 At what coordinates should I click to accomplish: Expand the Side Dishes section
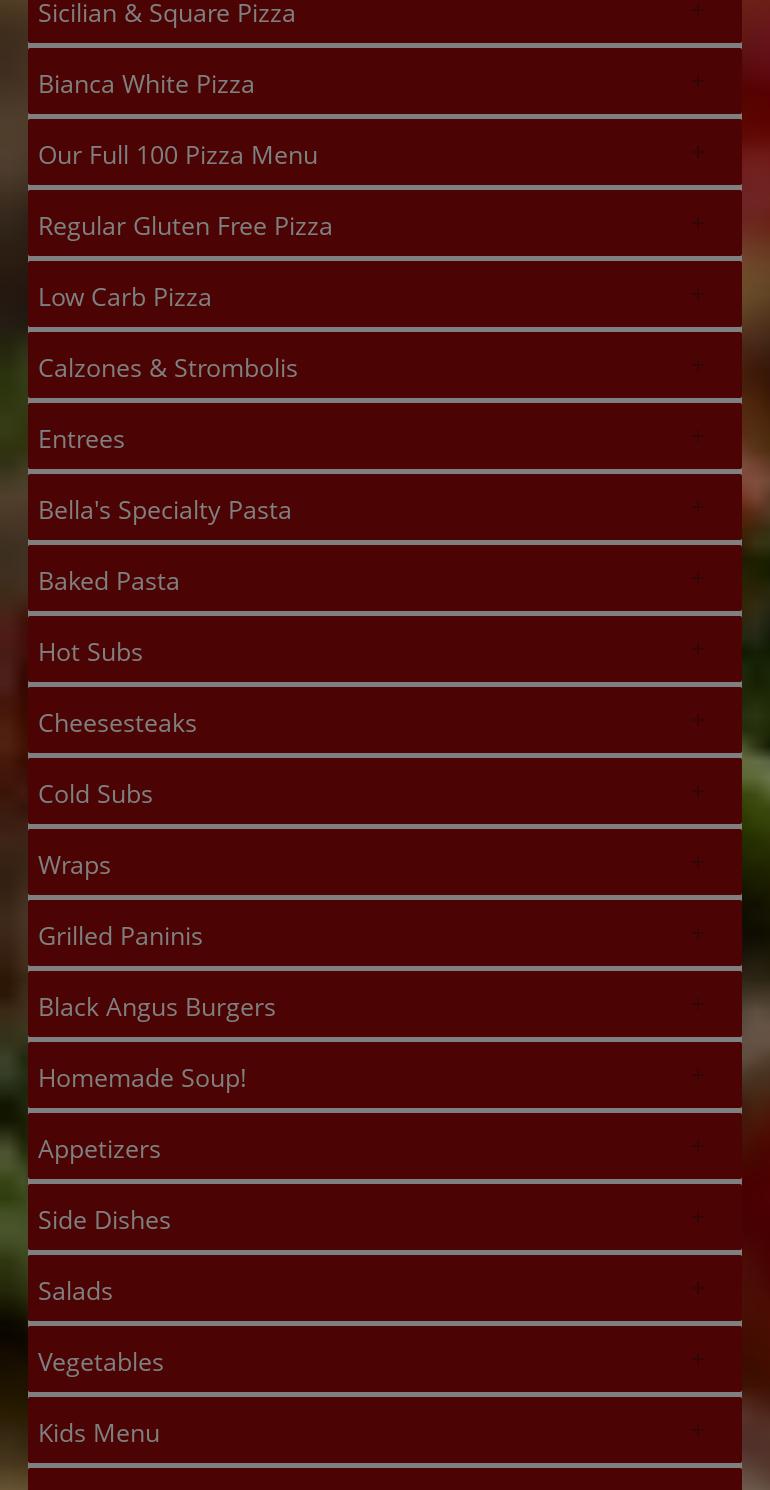point(384,1219)
